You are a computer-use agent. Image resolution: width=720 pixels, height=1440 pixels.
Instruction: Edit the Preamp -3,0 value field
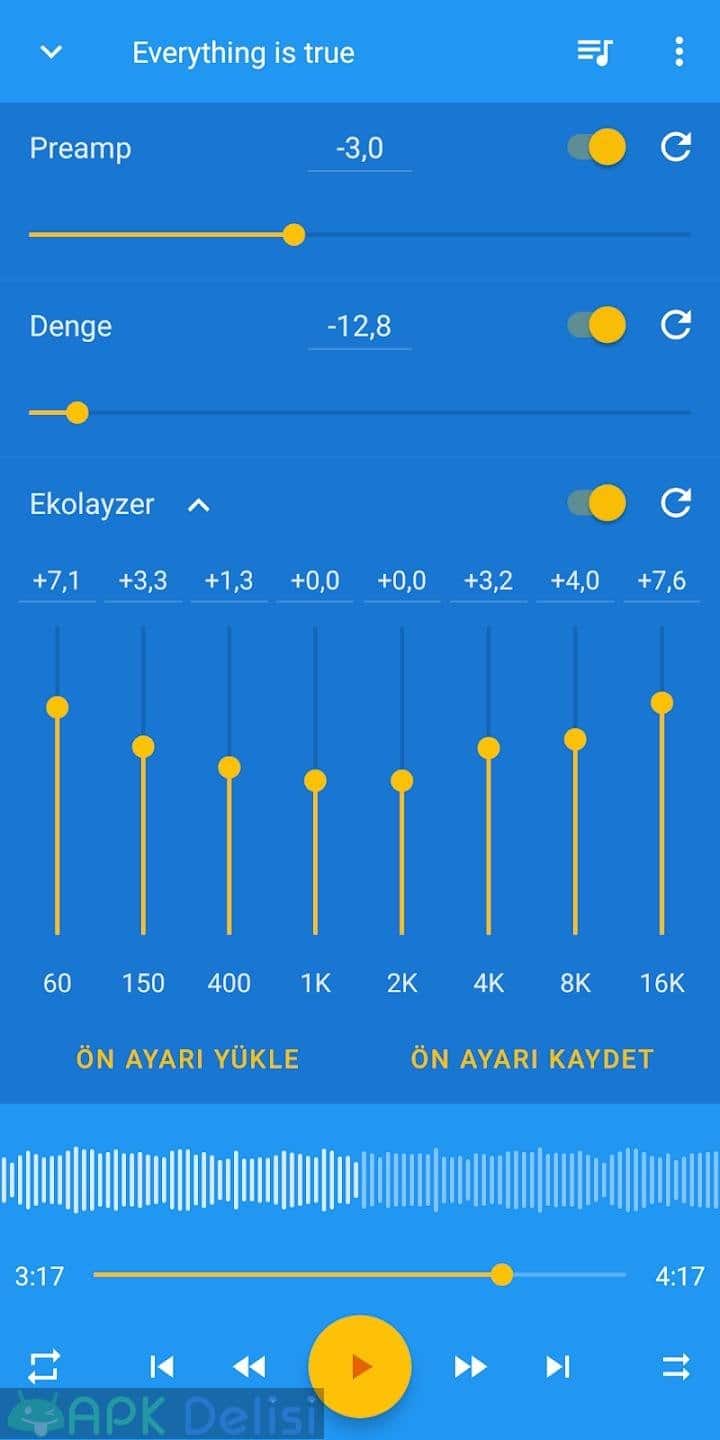point(360,150)
